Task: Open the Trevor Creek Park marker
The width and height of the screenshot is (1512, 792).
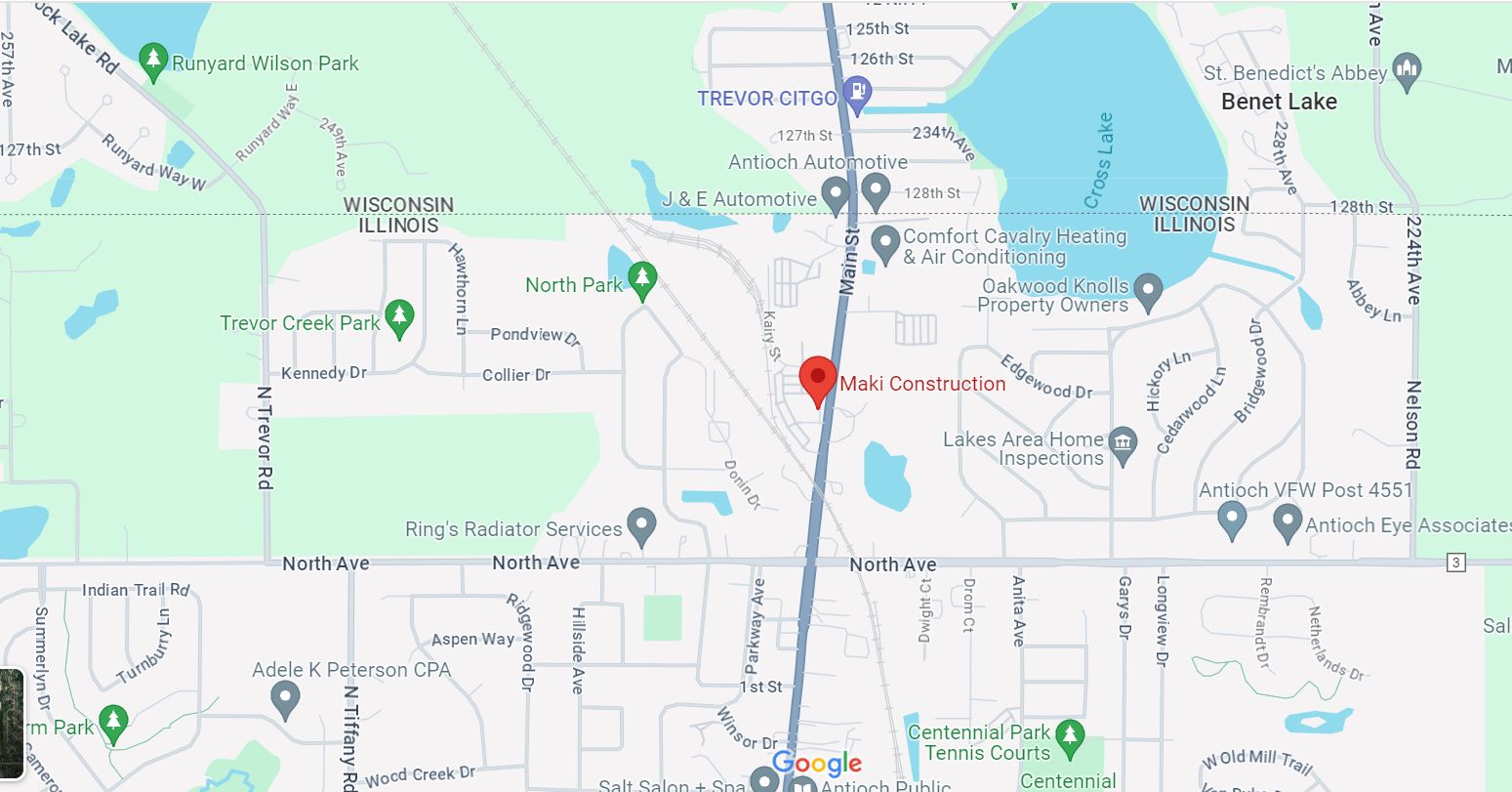Action: pos(398,317)
